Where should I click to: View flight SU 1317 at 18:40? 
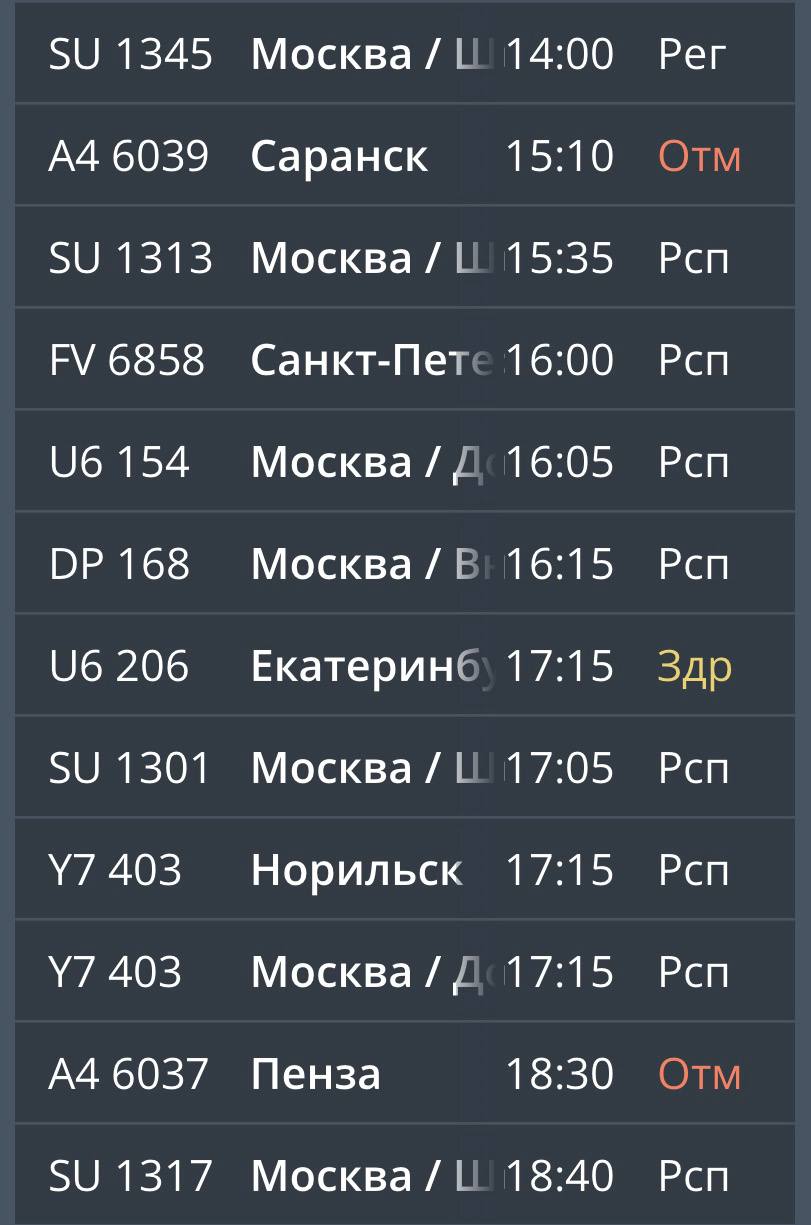pyautogui.click(x=405, y=1176)
